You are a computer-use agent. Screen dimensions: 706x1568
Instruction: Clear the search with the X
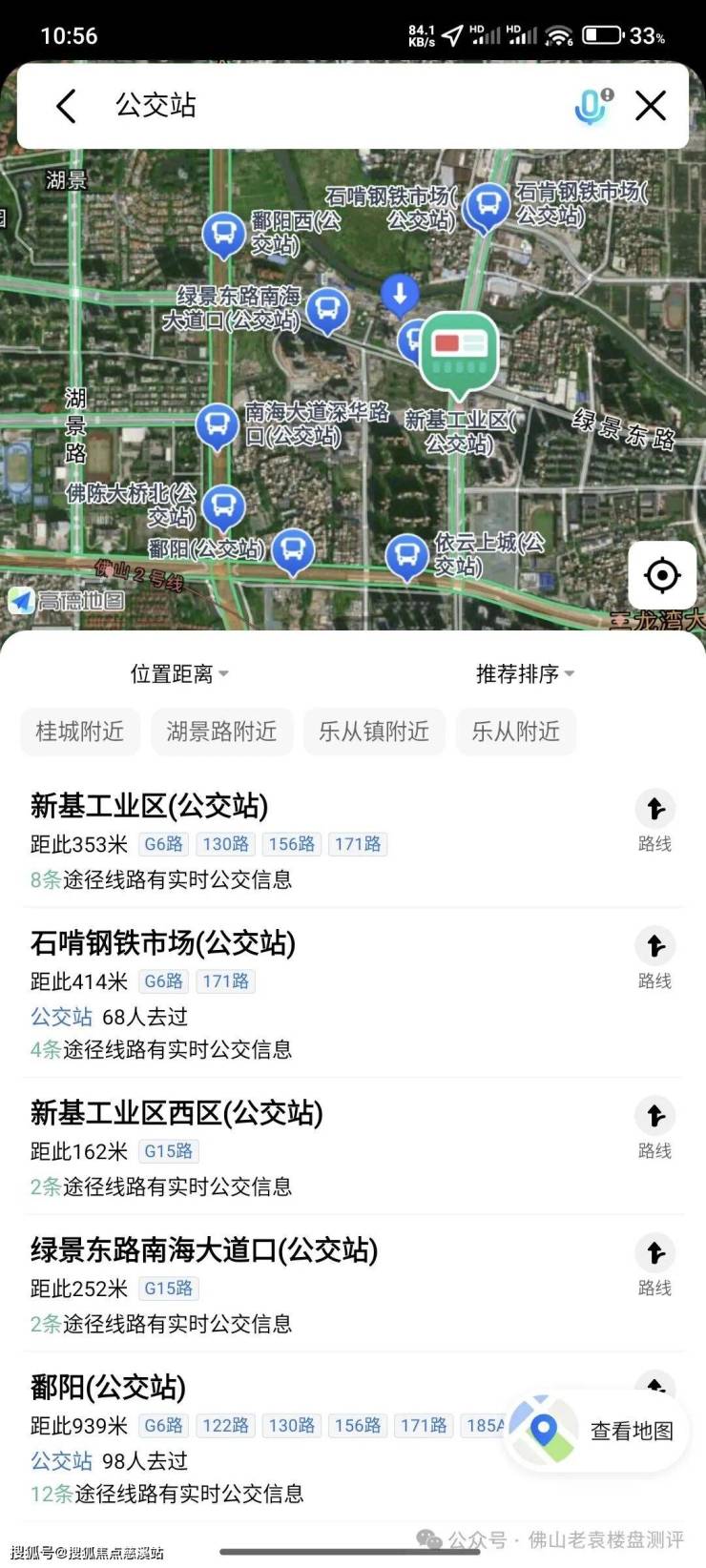tap(651, 106)
